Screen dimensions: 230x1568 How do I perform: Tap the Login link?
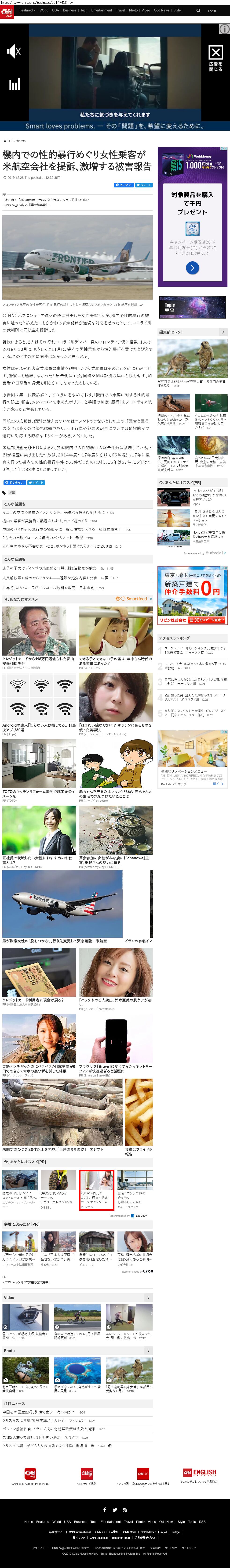coord(212,11)
